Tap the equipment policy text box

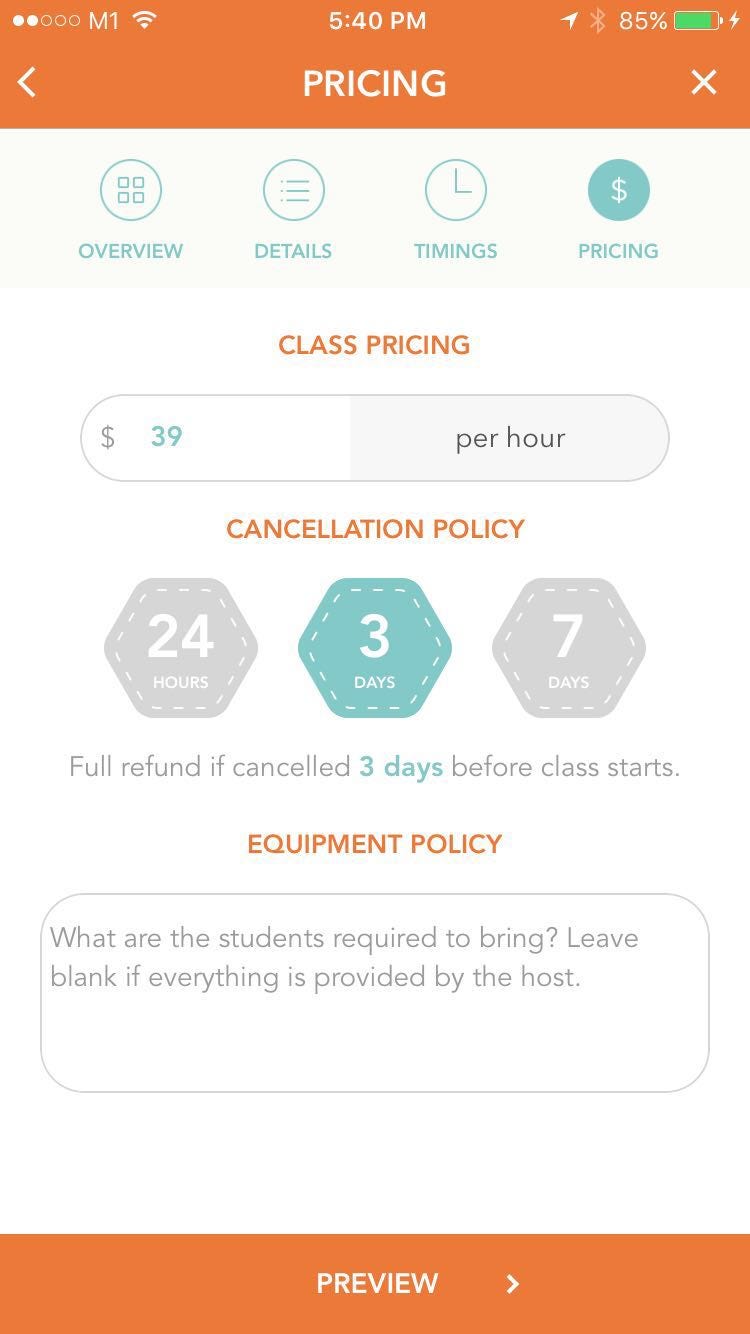click(375, 992)
